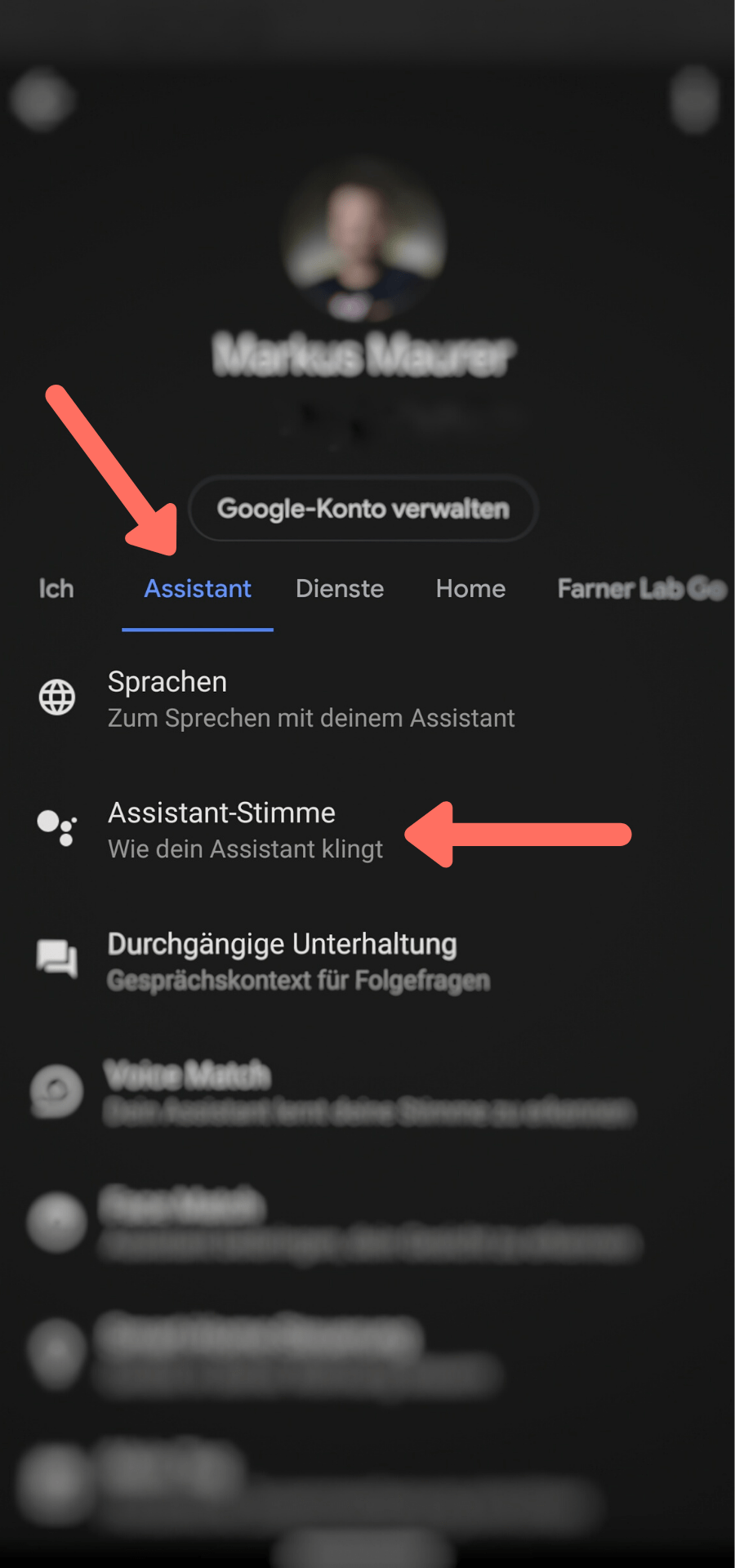Switch to the Dienste tab
Screen dimensions: 735x1568
[x=340, y=589]
